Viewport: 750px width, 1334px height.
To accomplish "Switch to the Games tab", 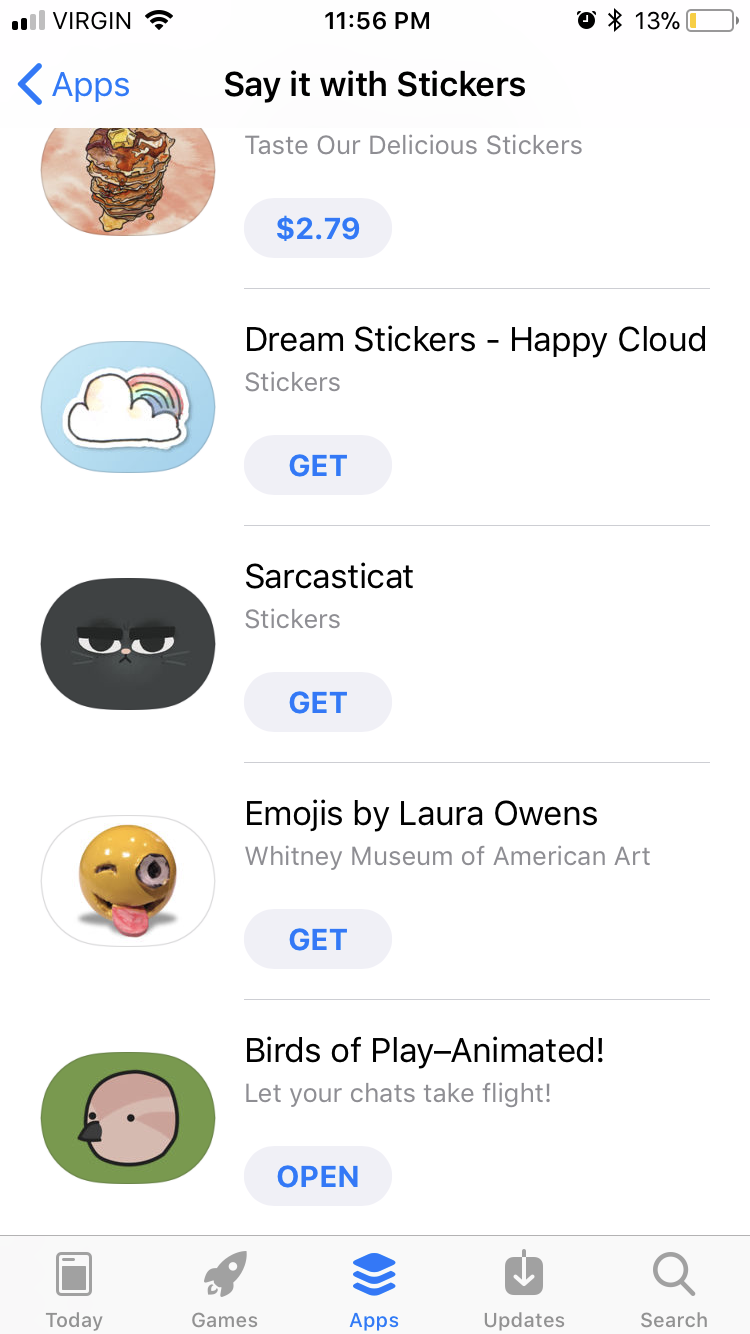I will (224, 1289).
